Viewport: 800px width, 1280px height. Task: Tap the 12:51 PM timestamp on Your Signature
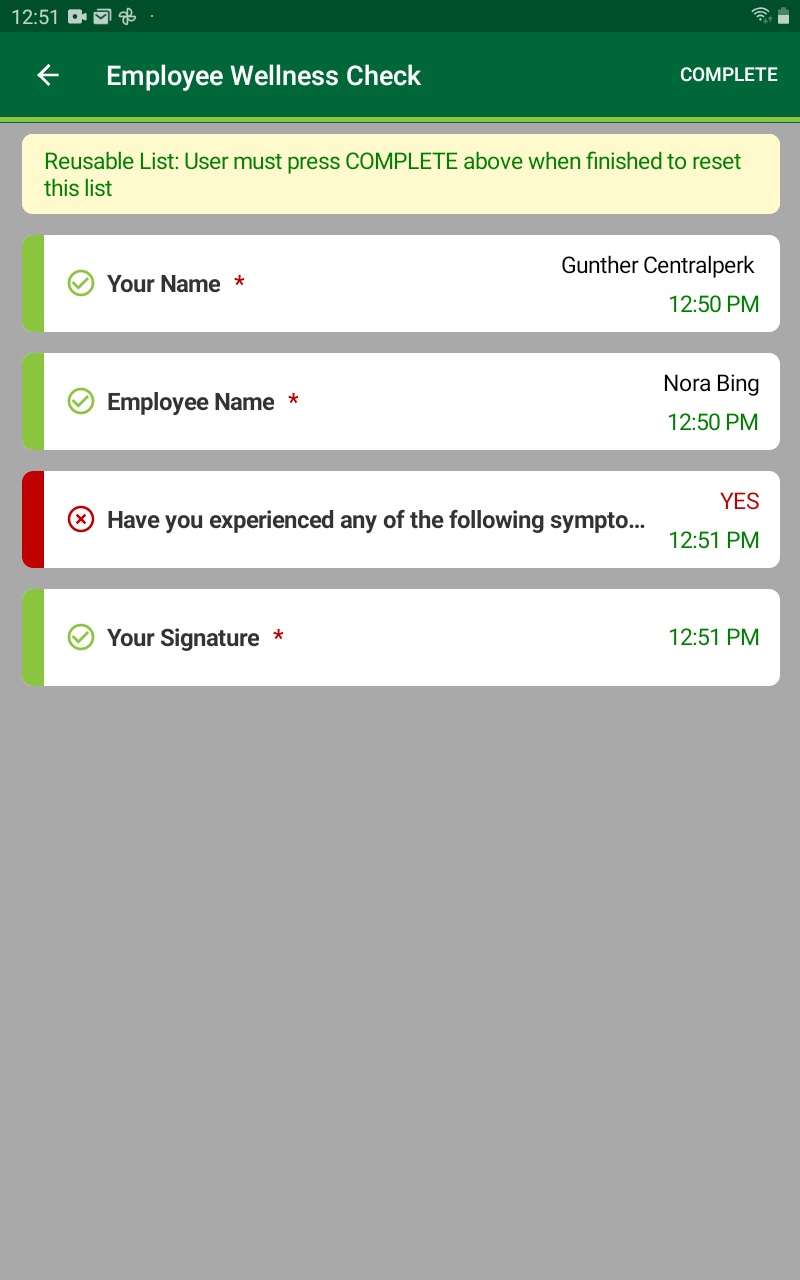(714, 637)
